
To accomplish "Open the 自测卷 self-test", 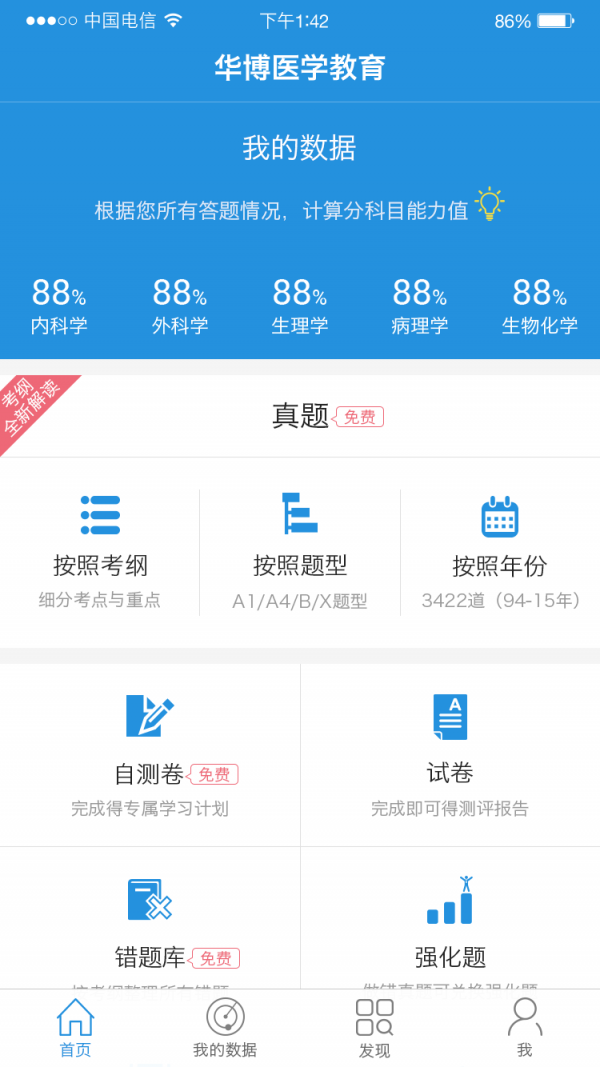I will [x=150, y=755].
